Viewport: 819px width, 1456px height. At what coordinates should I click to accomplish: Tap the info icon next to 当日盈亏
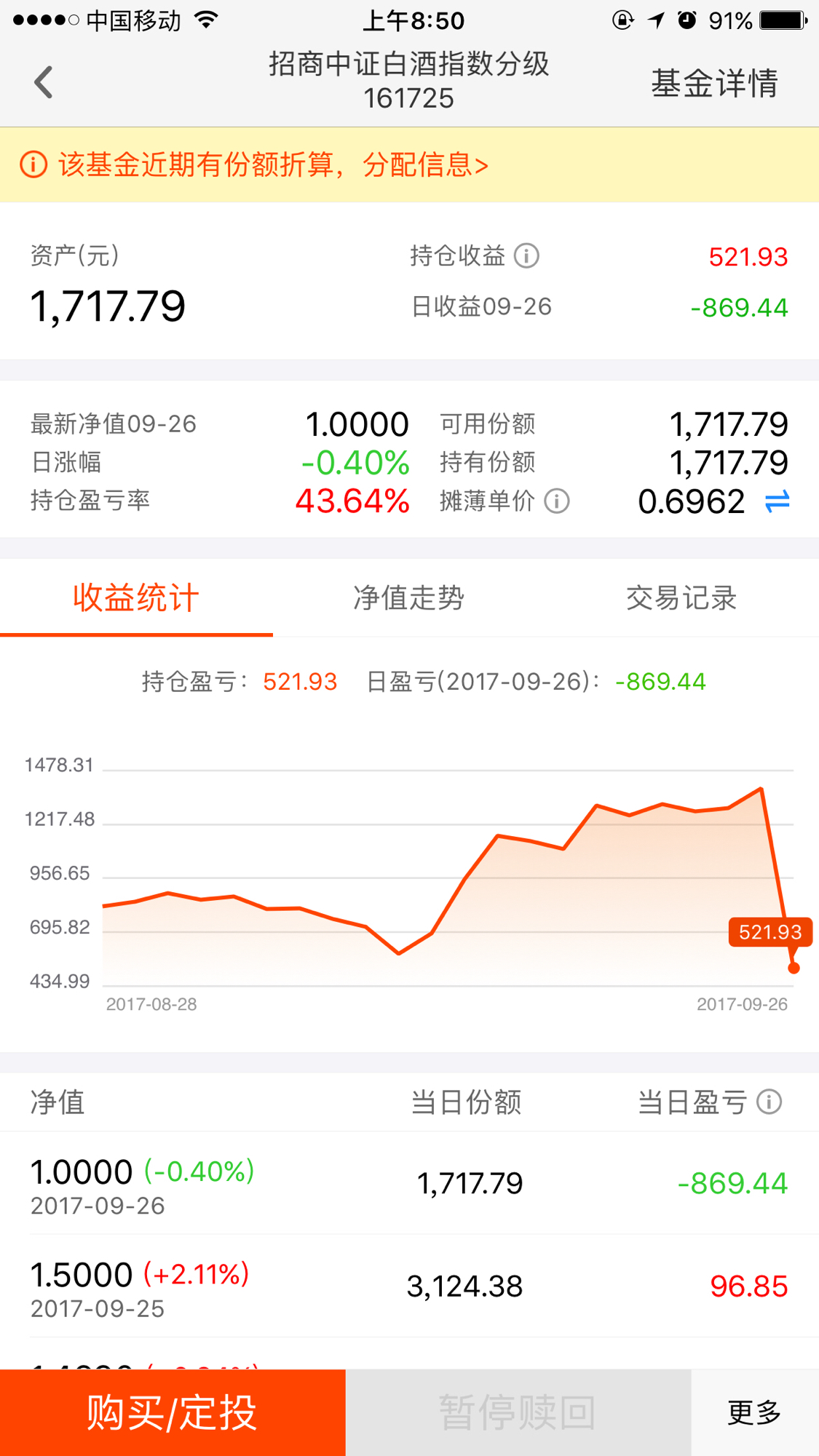coord(769,1102)
